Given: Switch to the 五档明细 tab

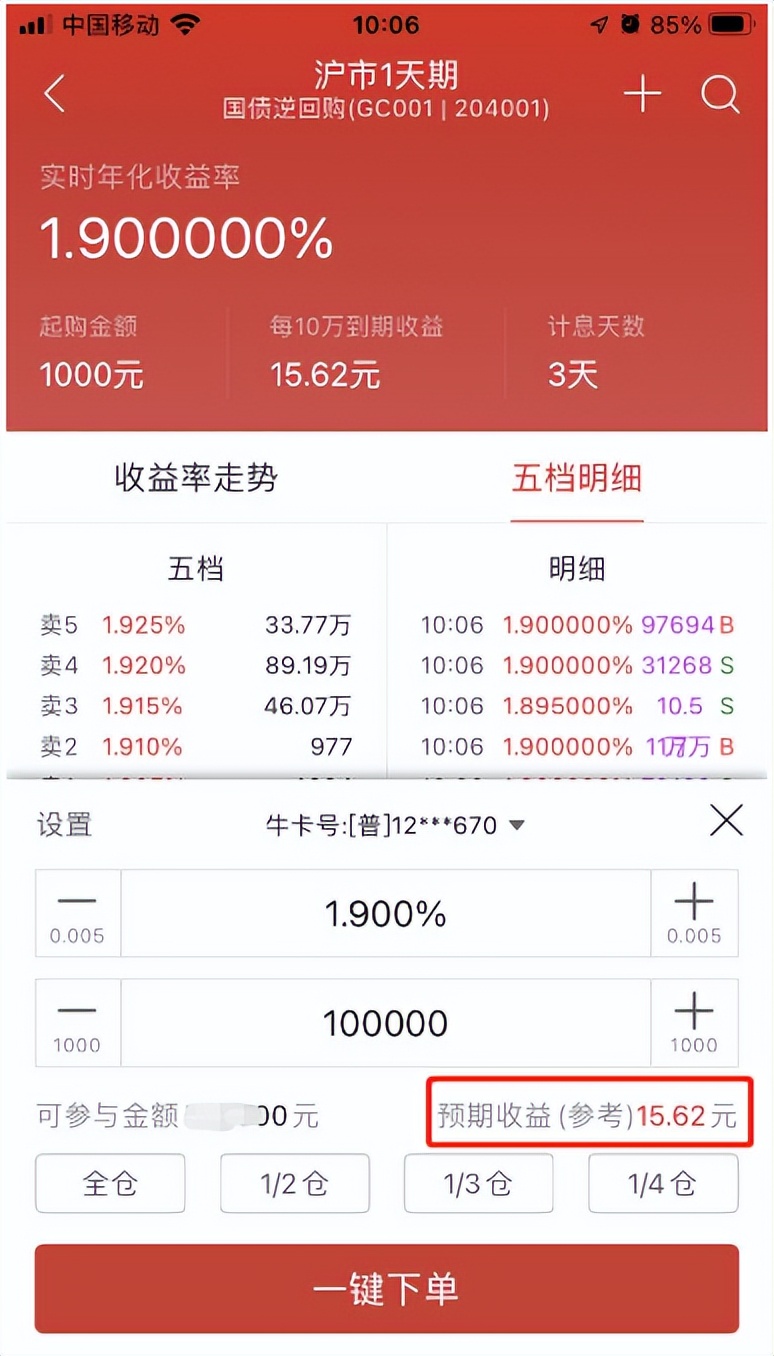Looking at the screenshot, I should [577, 480].
